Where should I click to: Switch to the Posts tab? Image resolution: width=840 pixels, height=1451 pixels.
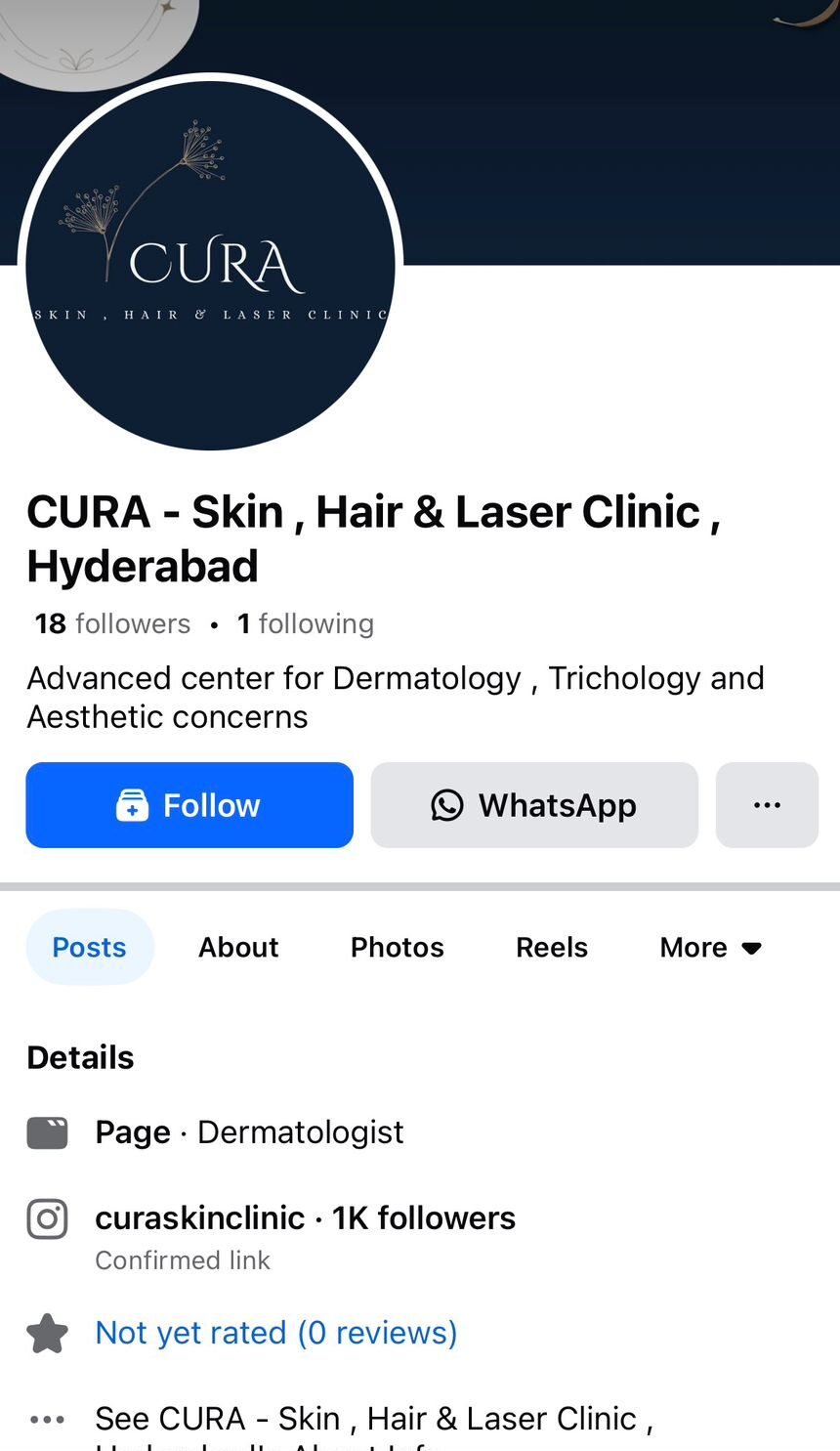(x=89, y=947)
